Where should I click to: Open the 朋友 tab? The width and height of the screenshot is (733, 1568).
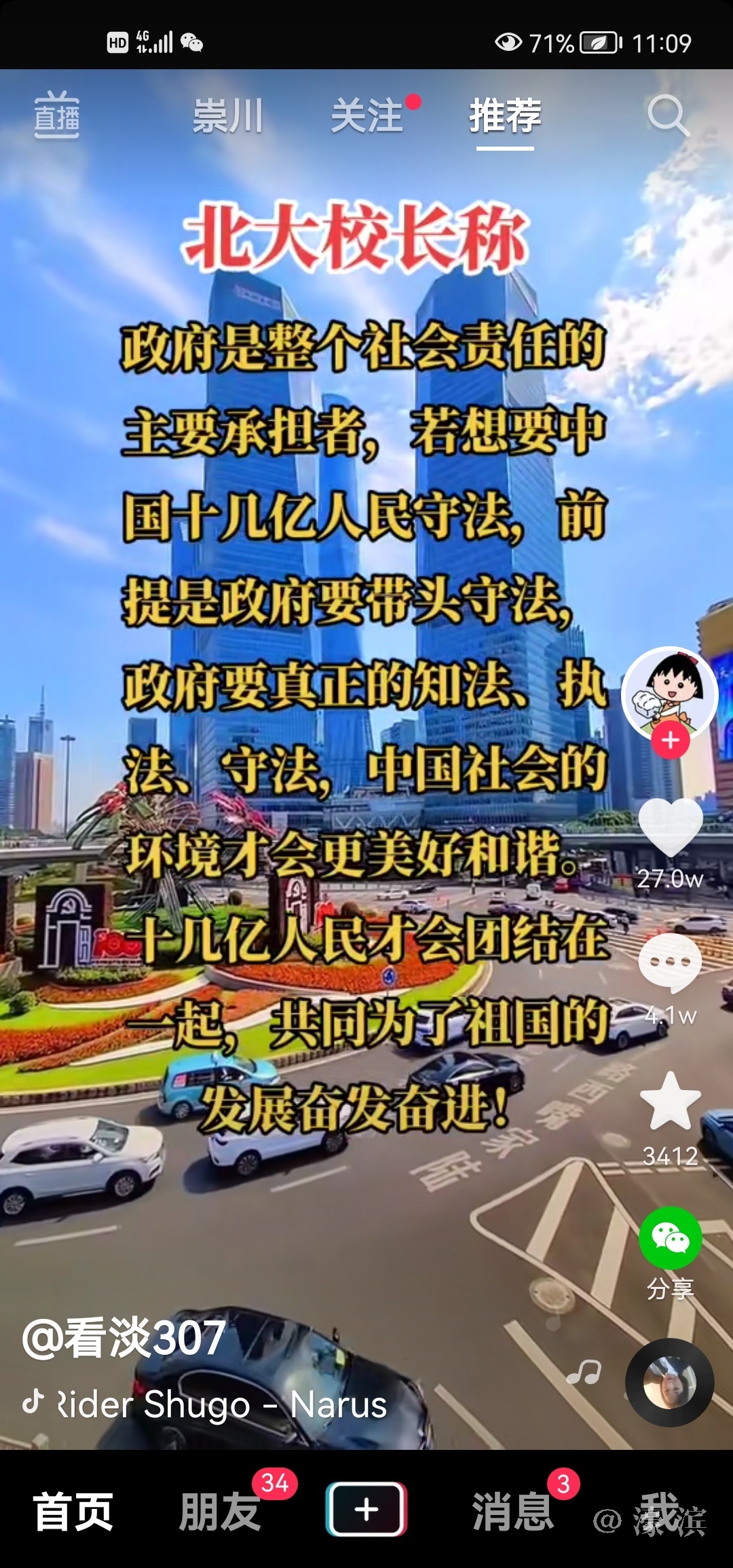point(220,1512)
